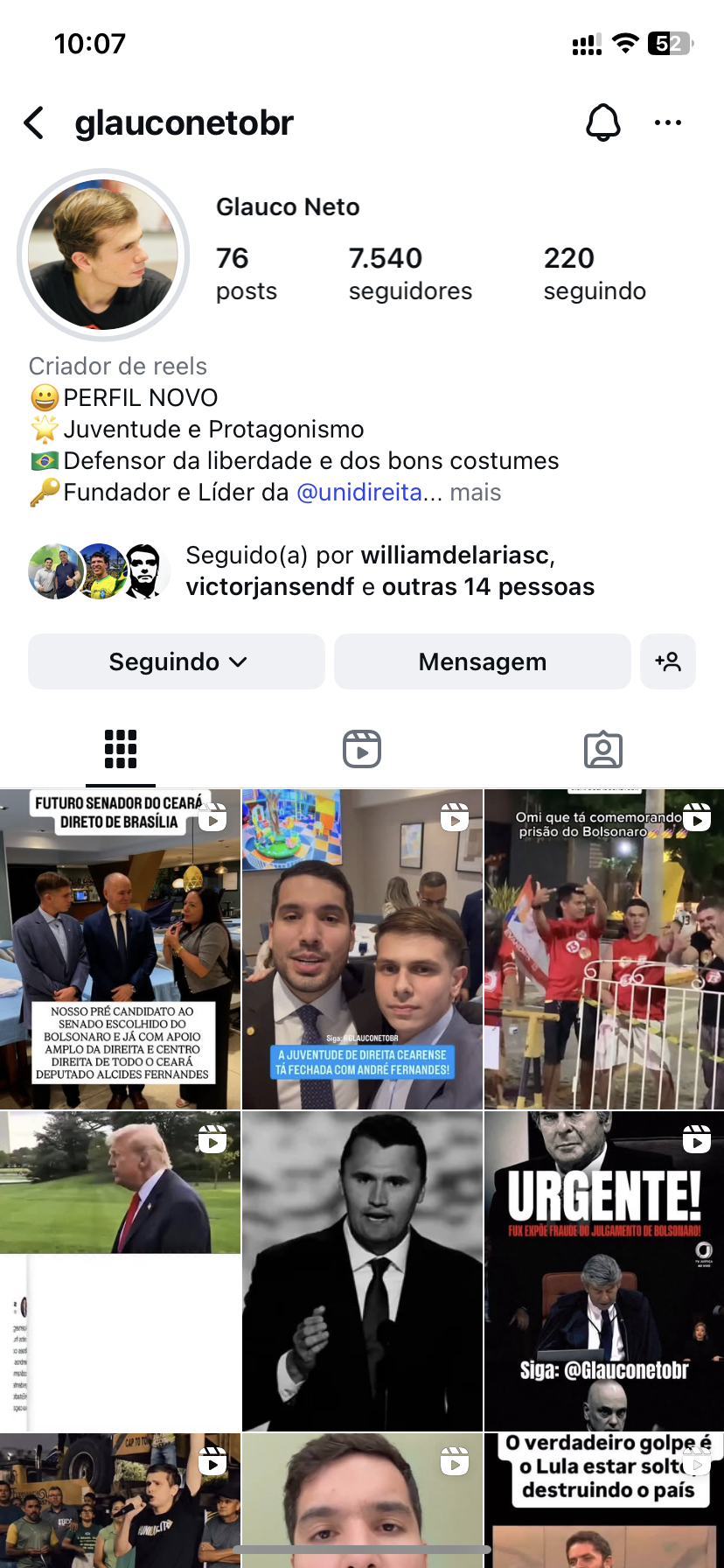
Task: Open the 'prisão do Bolsonaro' reel
Action: (x=604, y=949)
